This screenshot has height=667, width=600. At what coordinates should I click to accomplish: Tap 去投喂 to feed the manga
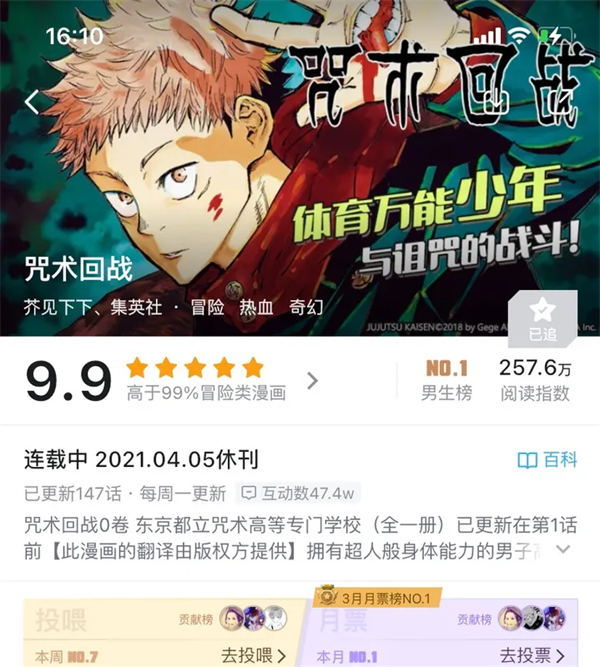254,656
